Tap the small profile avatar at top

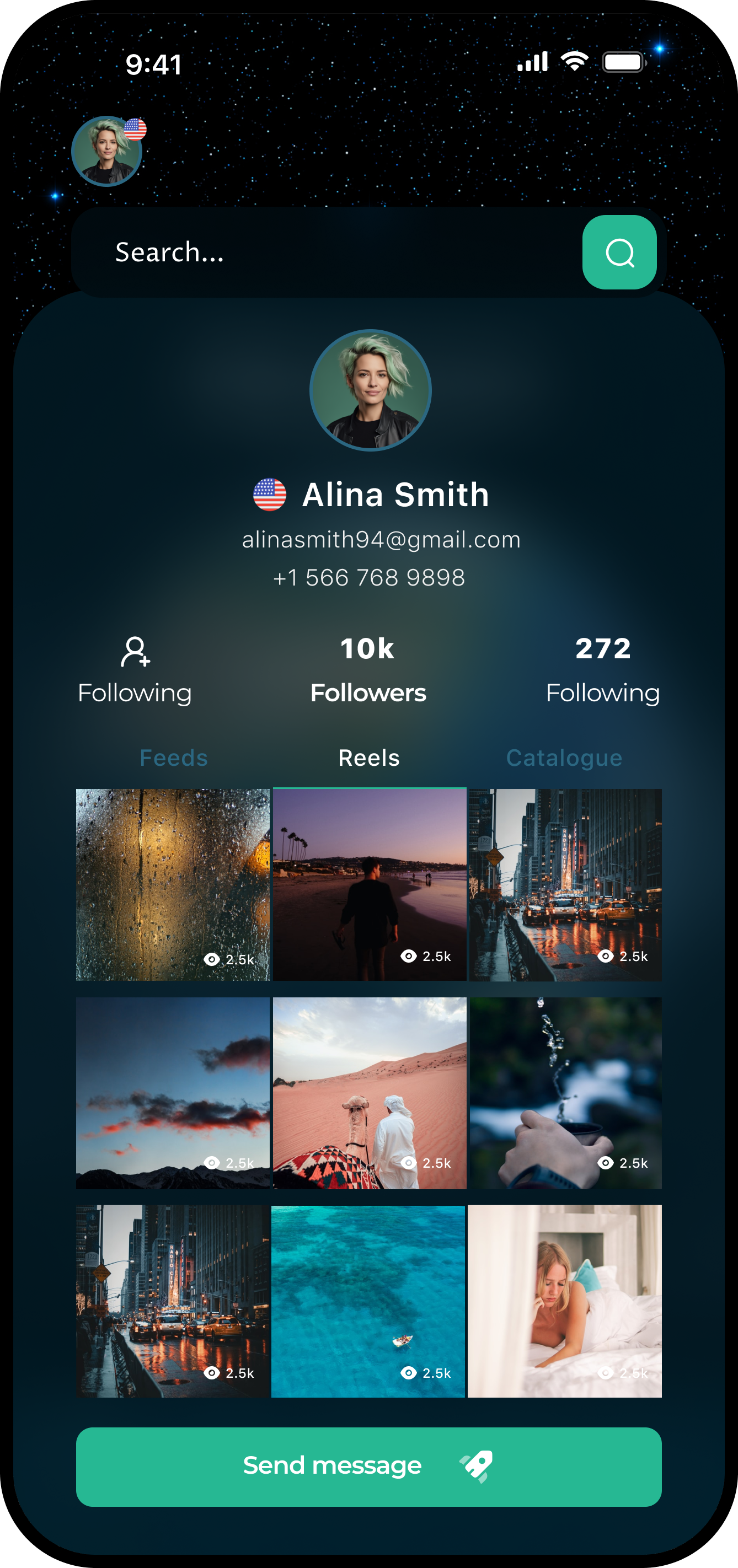pyautogui.click(x=107, y=151)
